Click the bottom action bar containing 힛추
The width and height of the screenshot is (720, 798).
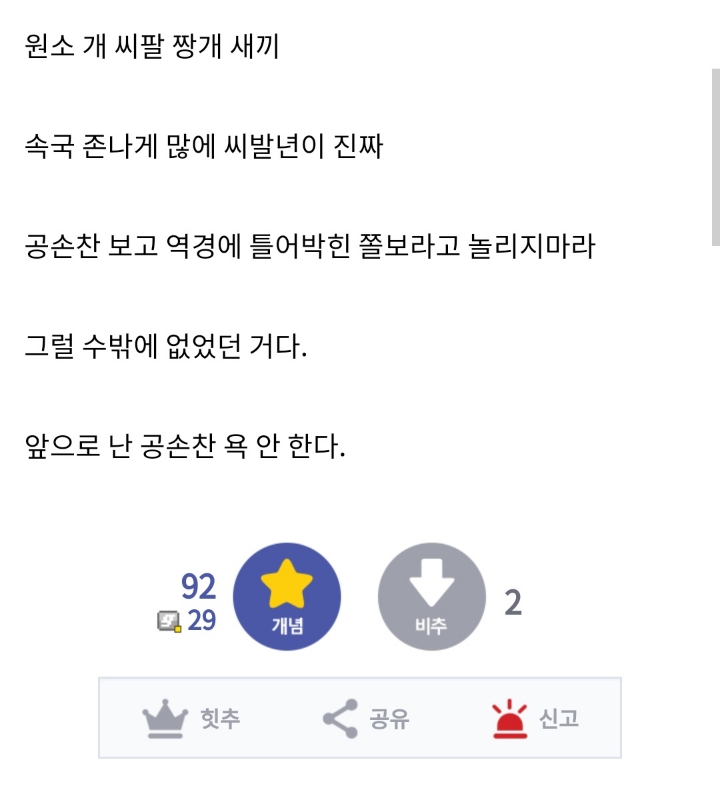point(360,716)
